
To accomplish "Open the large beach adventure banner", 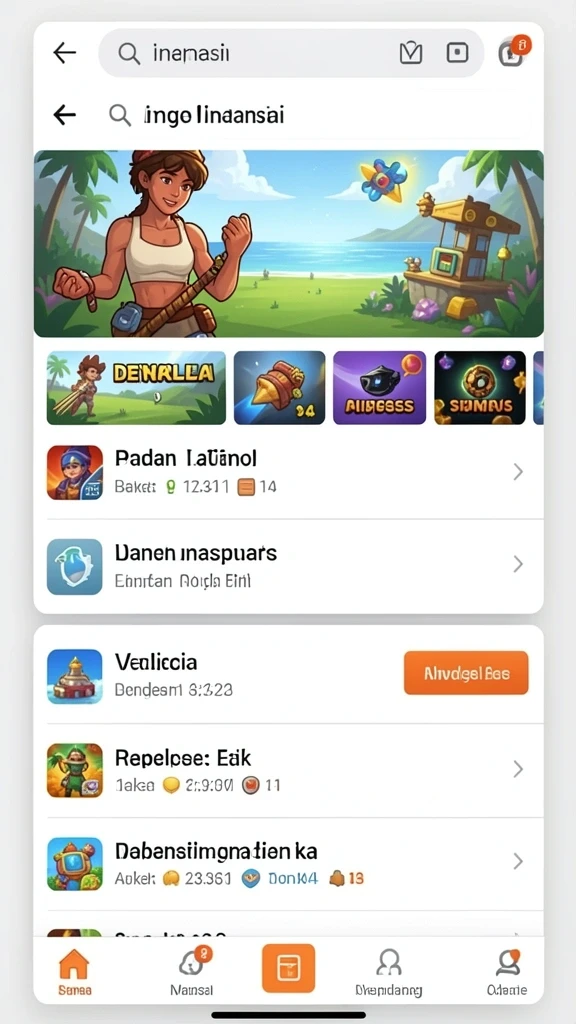I will coord(289,244).
